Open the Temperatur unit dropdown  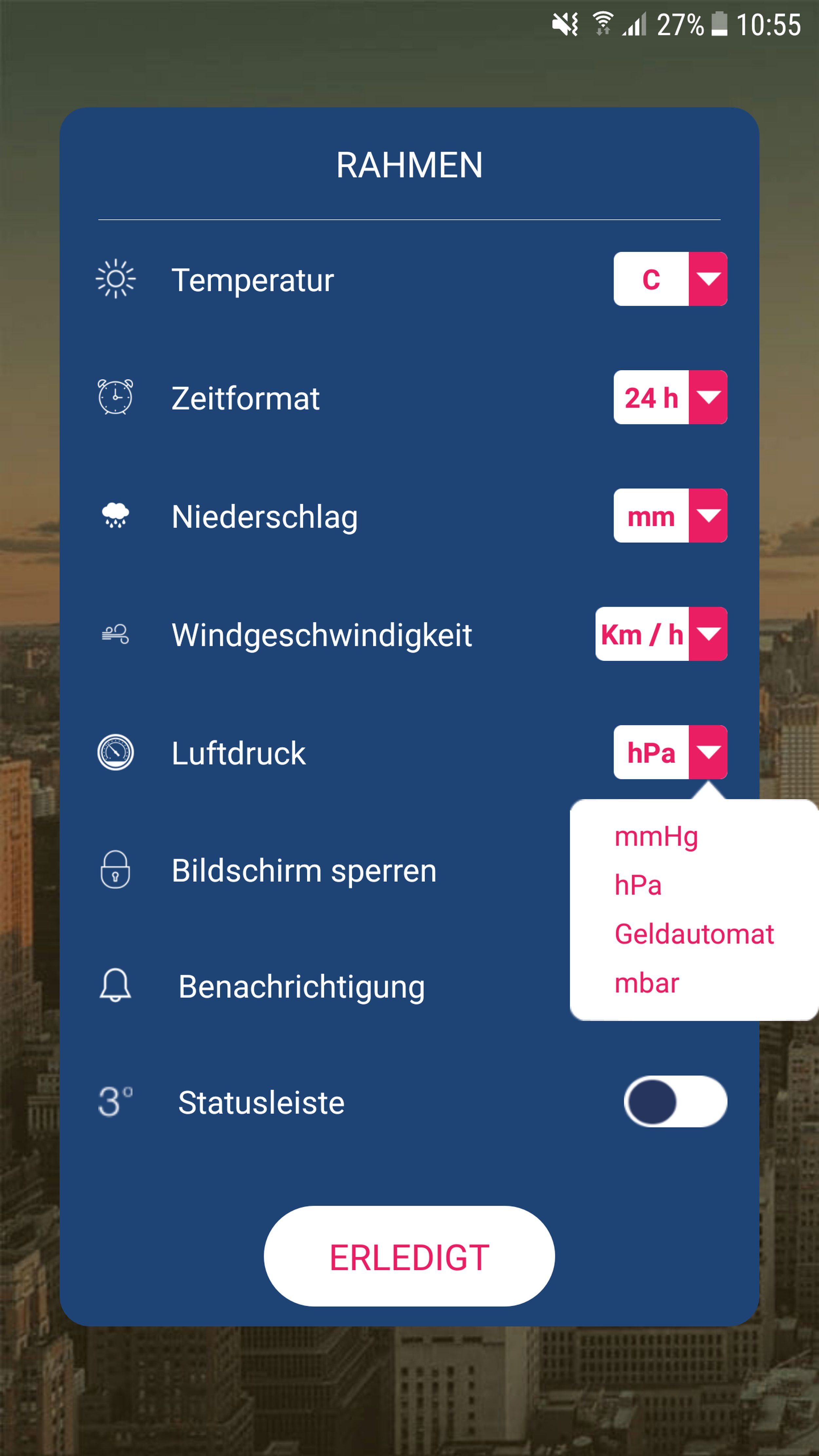670,279
